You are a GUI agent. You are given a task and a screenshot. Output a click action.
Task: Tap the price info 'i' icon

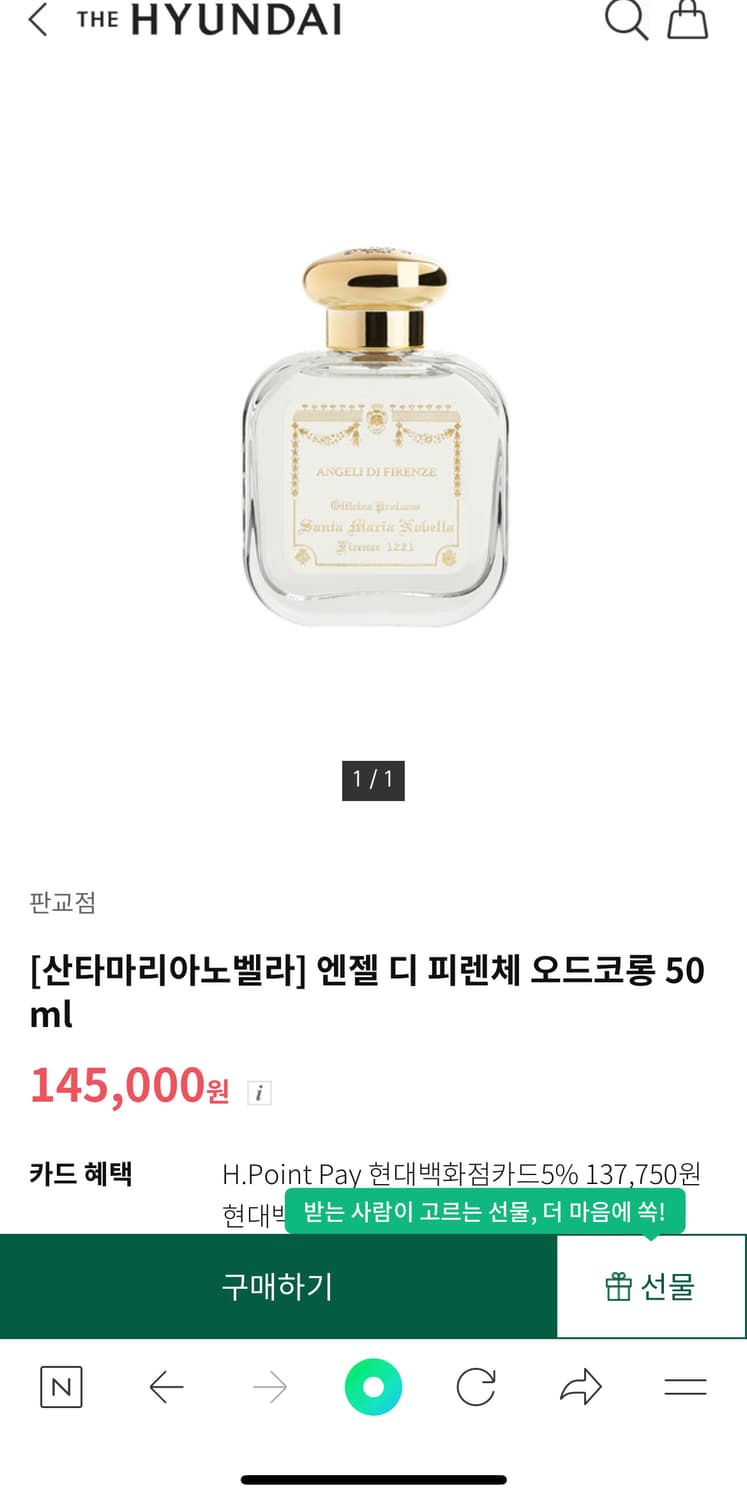coord(259,1092)
